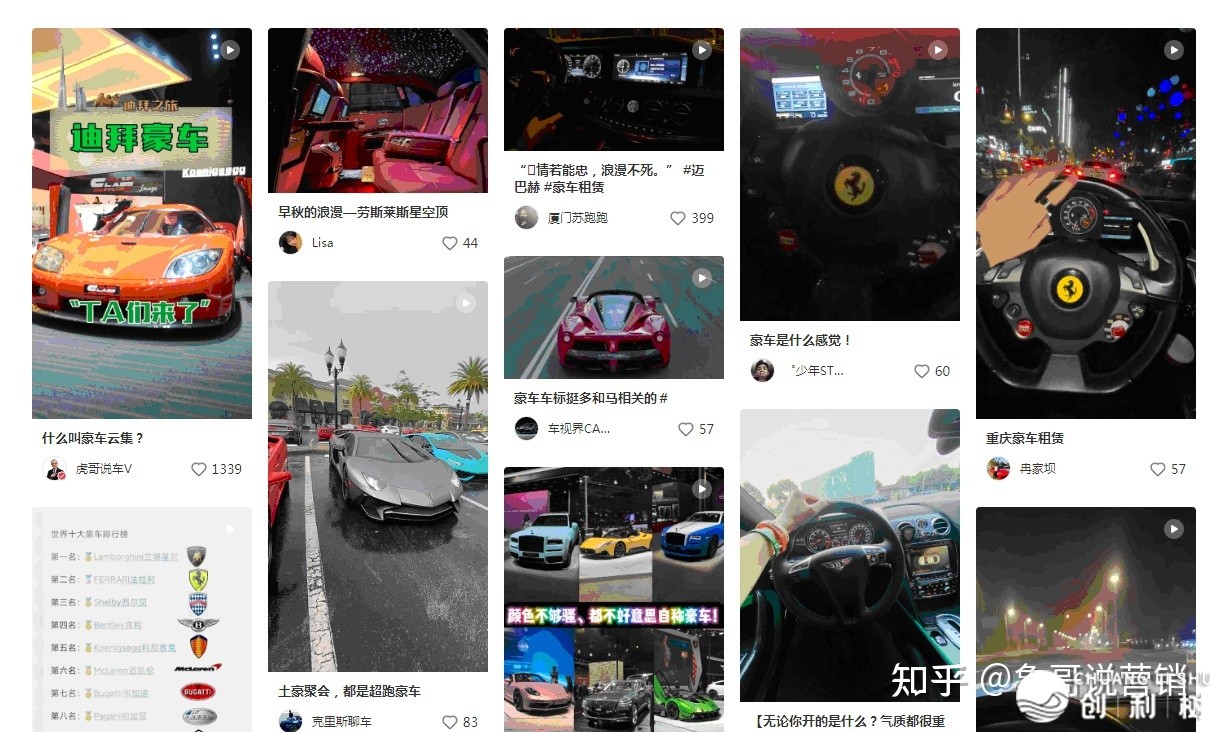Image resolution: width=1221 pixels, height=732 pixels.
Task: Open the post 无论你开的是什么？气质都很重
Action: (x=849, y=555)
